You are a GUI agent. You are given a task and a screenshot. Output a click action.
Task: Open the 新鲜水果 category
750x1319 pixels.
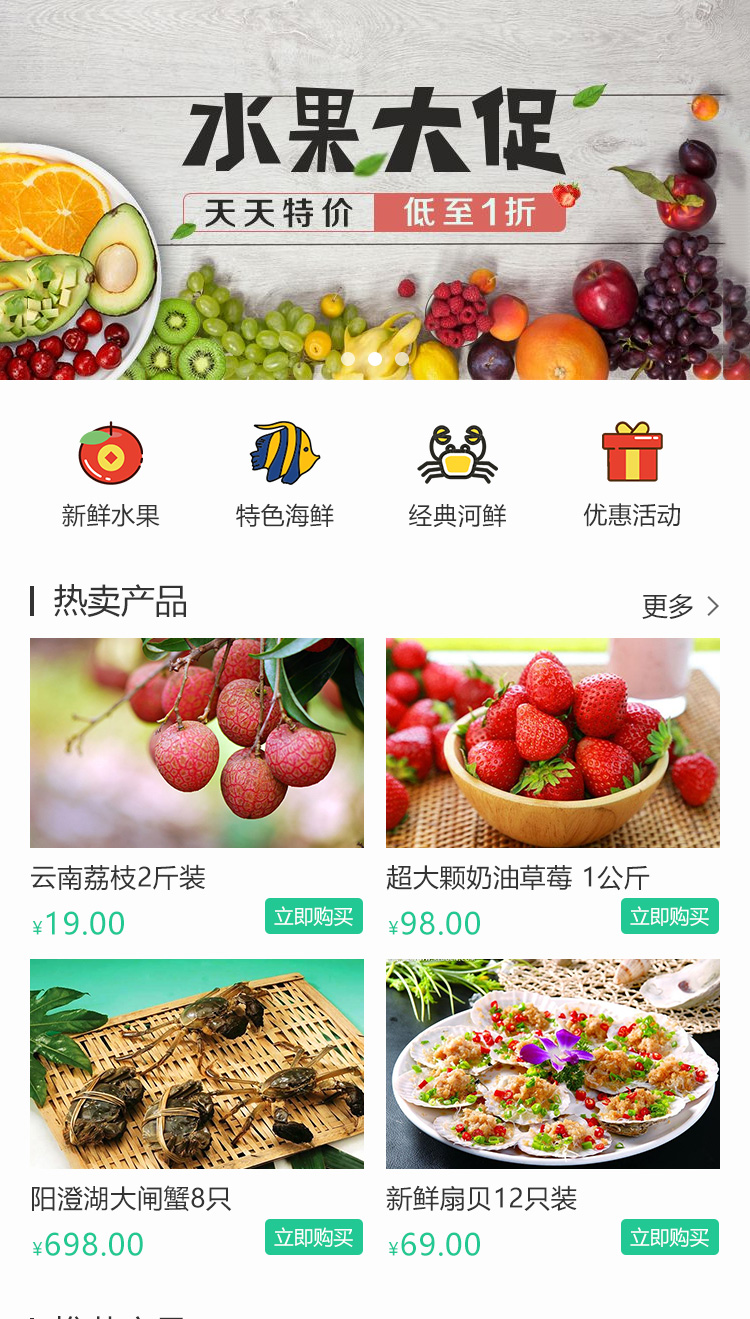tap(111, 474)
